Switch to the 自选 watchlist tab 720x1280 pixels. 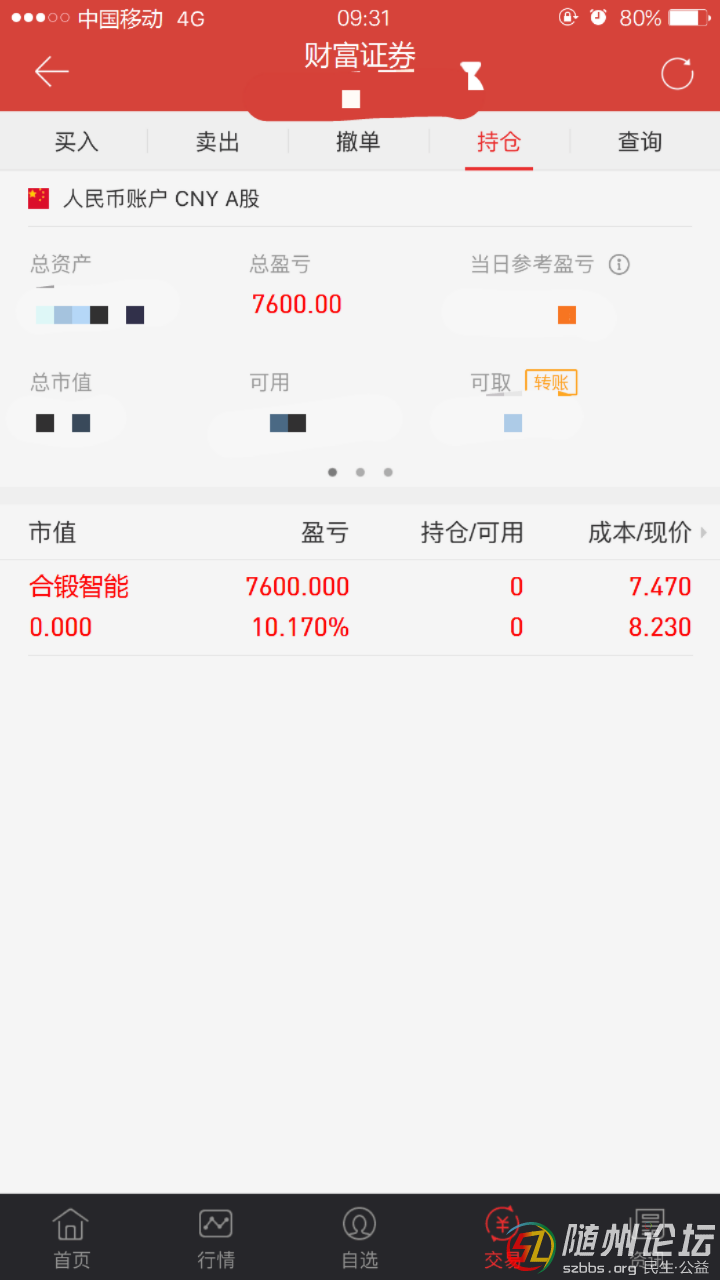(360, 1237)
